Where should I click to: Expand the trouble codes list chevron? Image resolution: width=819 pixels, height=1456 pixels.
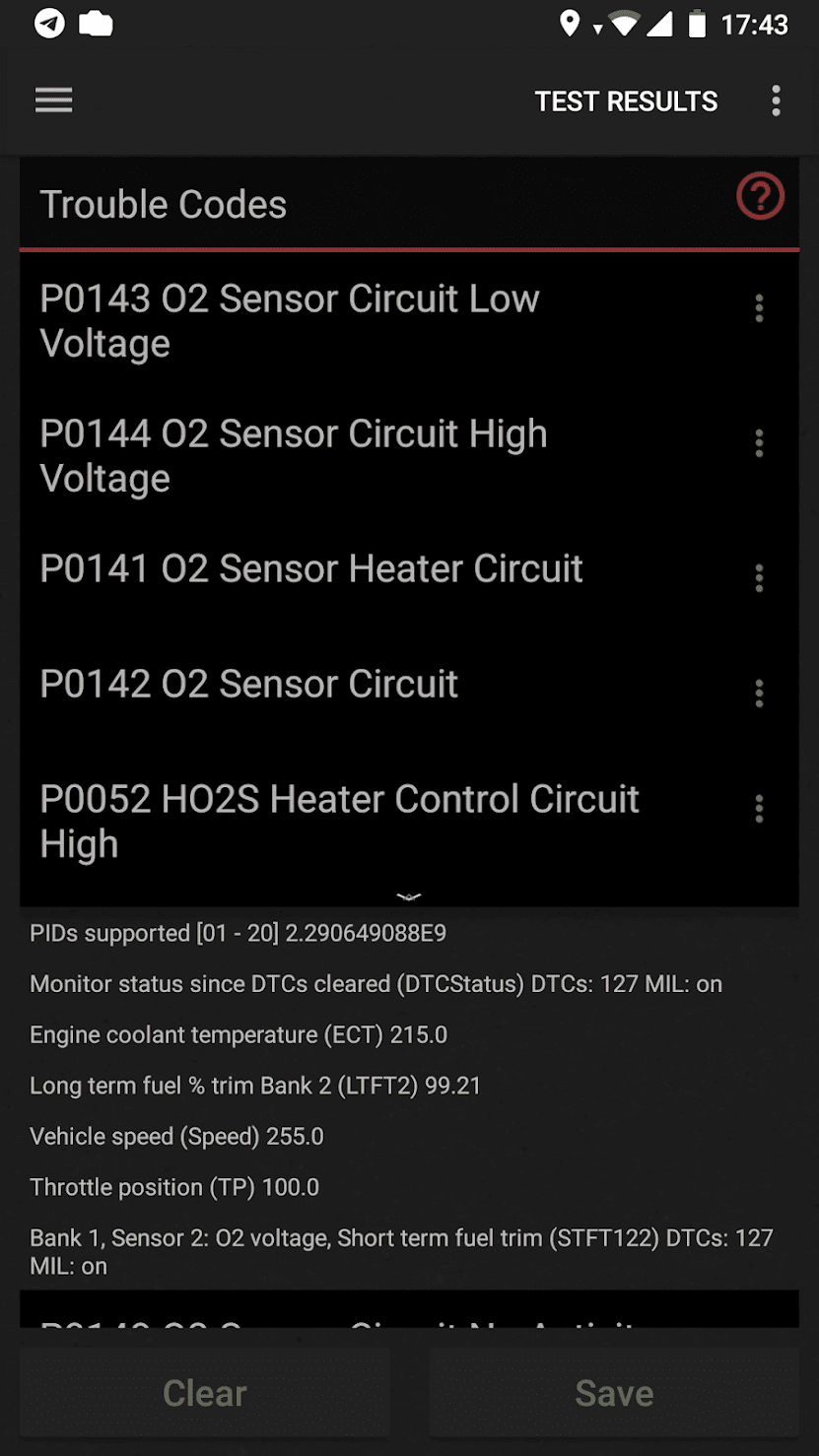[409, 896]
